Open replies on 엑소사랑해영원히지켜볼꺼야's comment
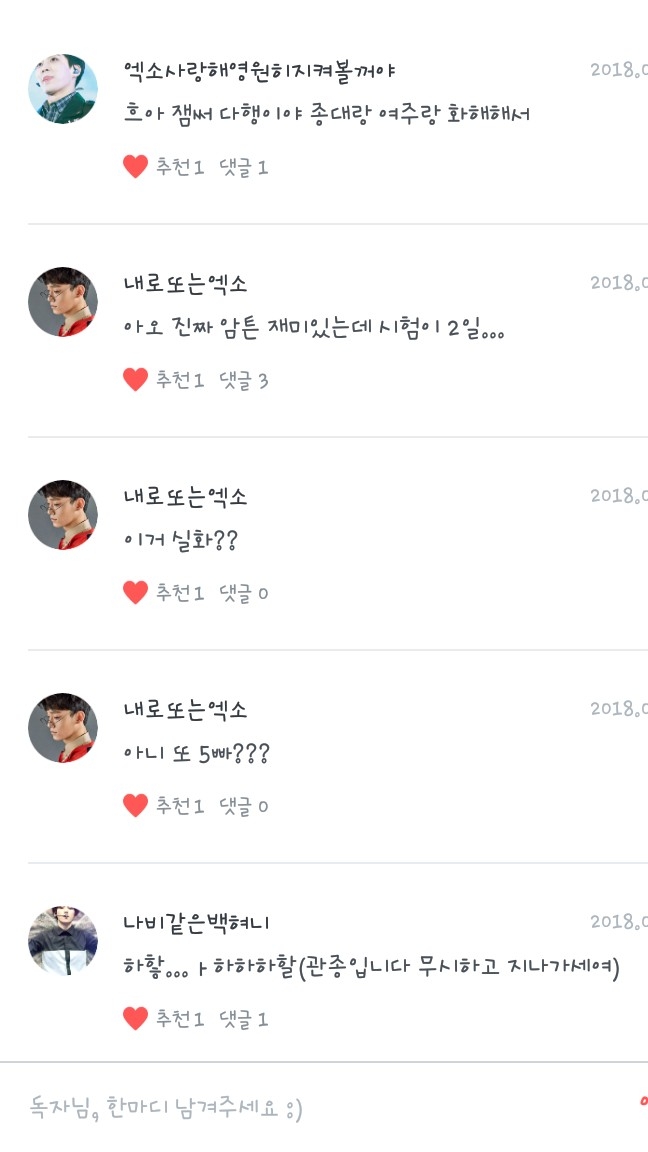The height and width of the screenshot is (1152, 648). [243, 167]
